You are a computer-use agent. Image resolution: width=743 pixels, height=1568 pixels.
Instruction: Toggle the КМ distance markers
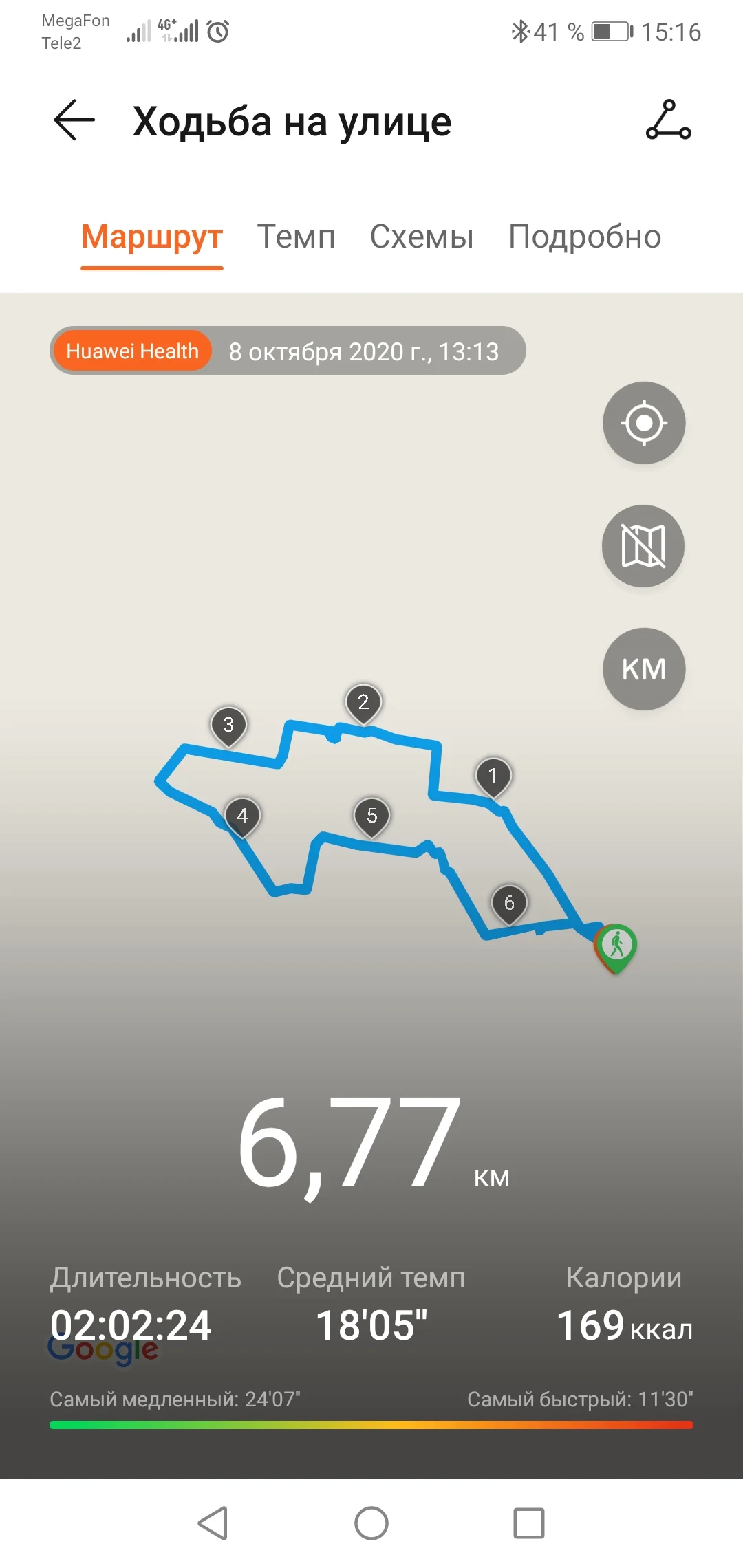point(644,669)
